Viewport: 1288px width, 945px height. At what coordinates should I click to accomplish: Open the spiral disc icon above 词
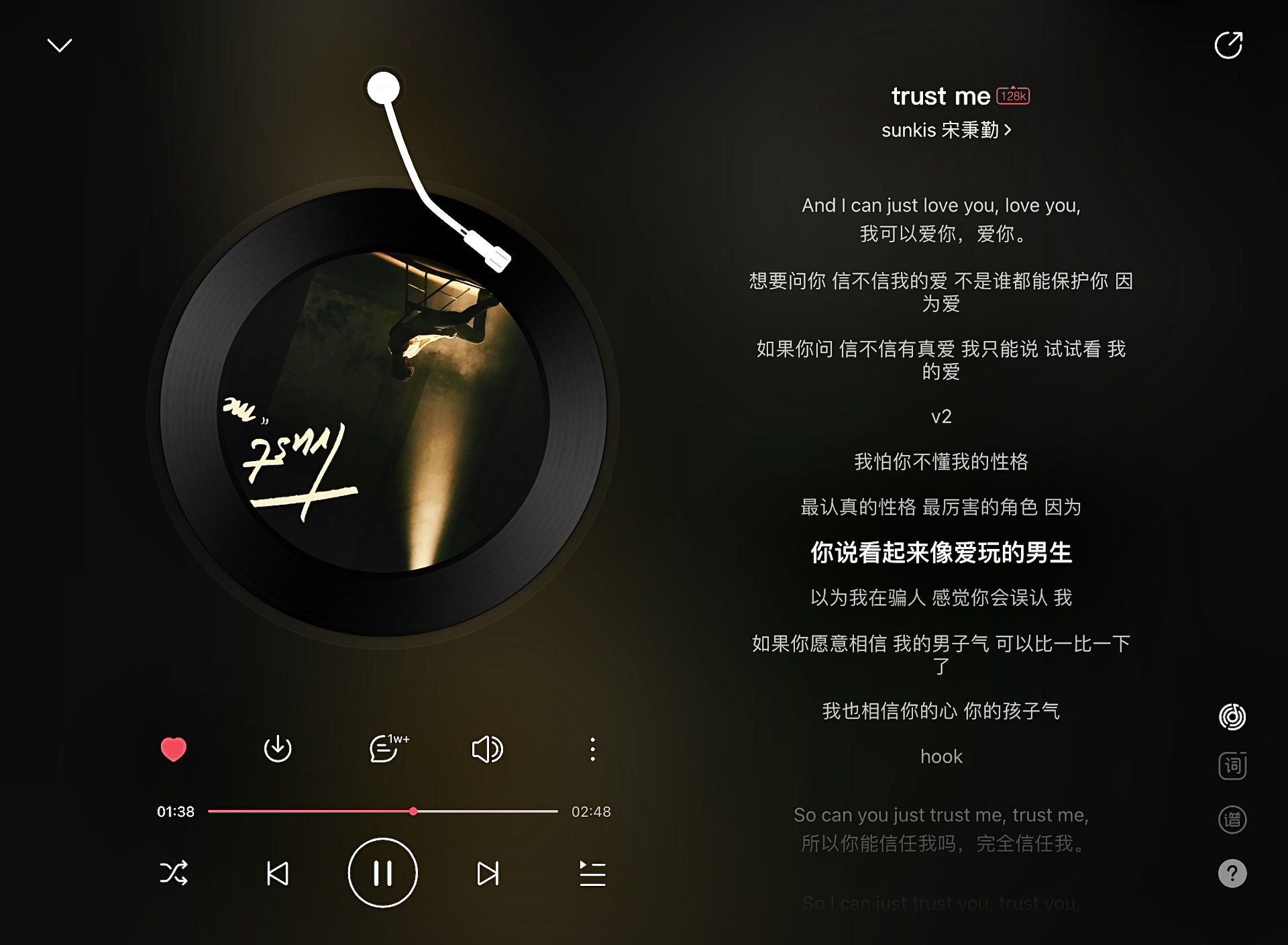coord(1232,717)
